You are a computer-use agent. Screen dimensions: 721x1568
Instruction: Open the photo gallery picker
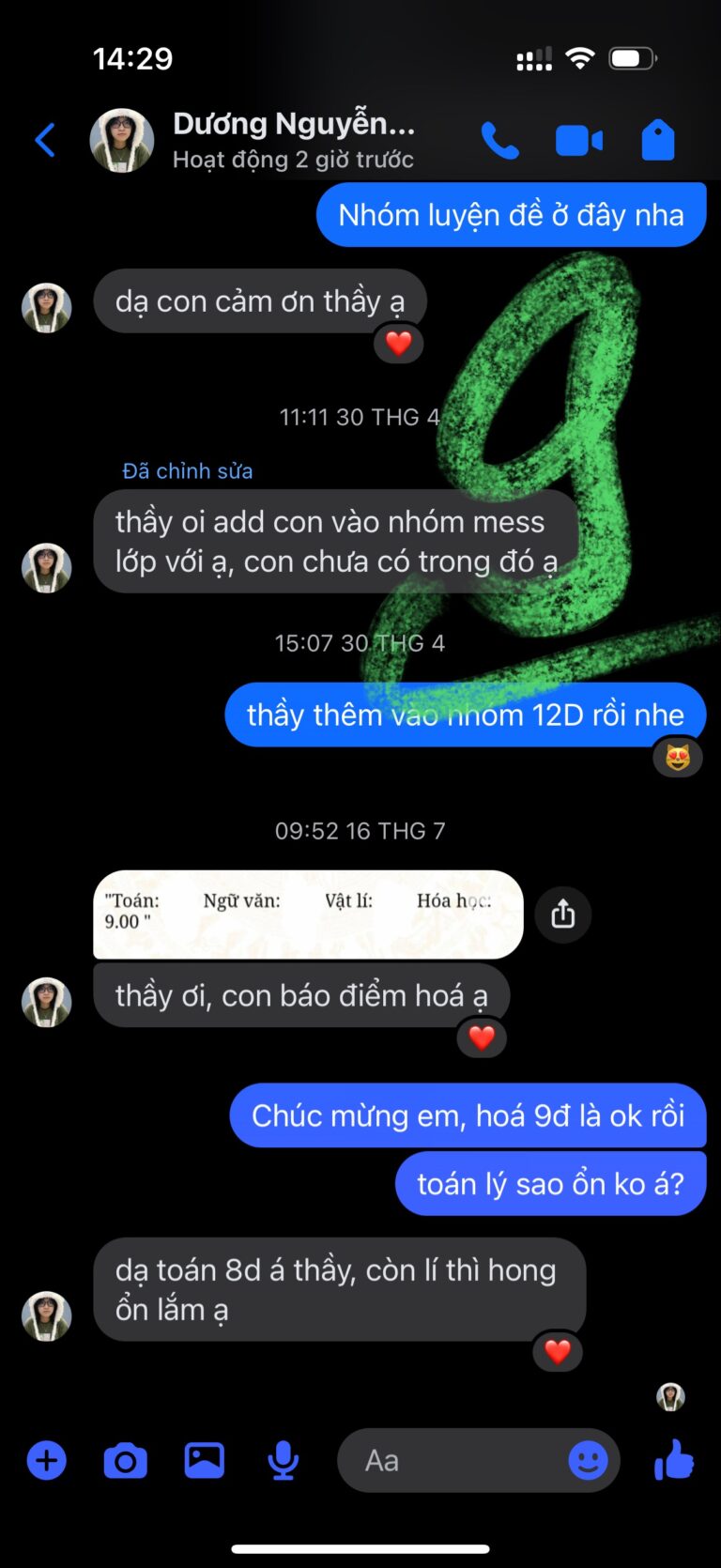click(x=204, y=1461)
